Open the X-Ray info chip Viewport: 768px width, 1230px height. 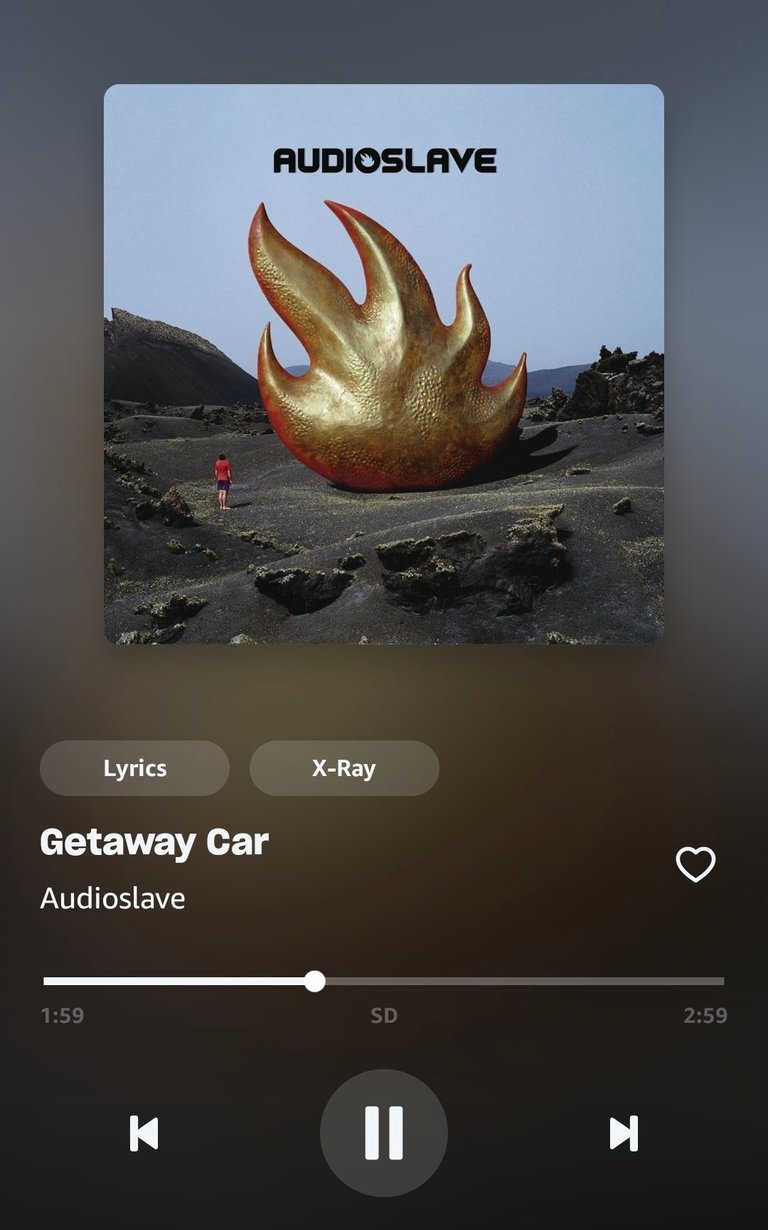coord(344,768)
